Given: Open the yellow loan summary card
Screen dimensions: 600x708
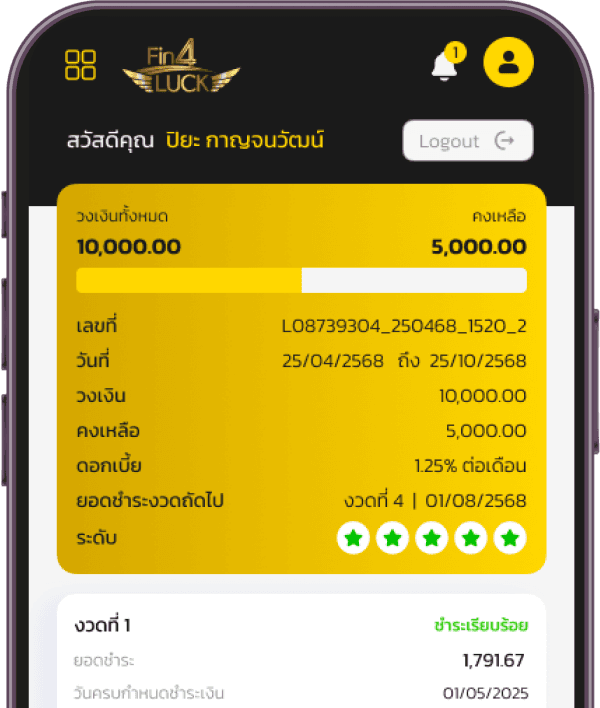Looking at the screenshot, I should (301, 378).
